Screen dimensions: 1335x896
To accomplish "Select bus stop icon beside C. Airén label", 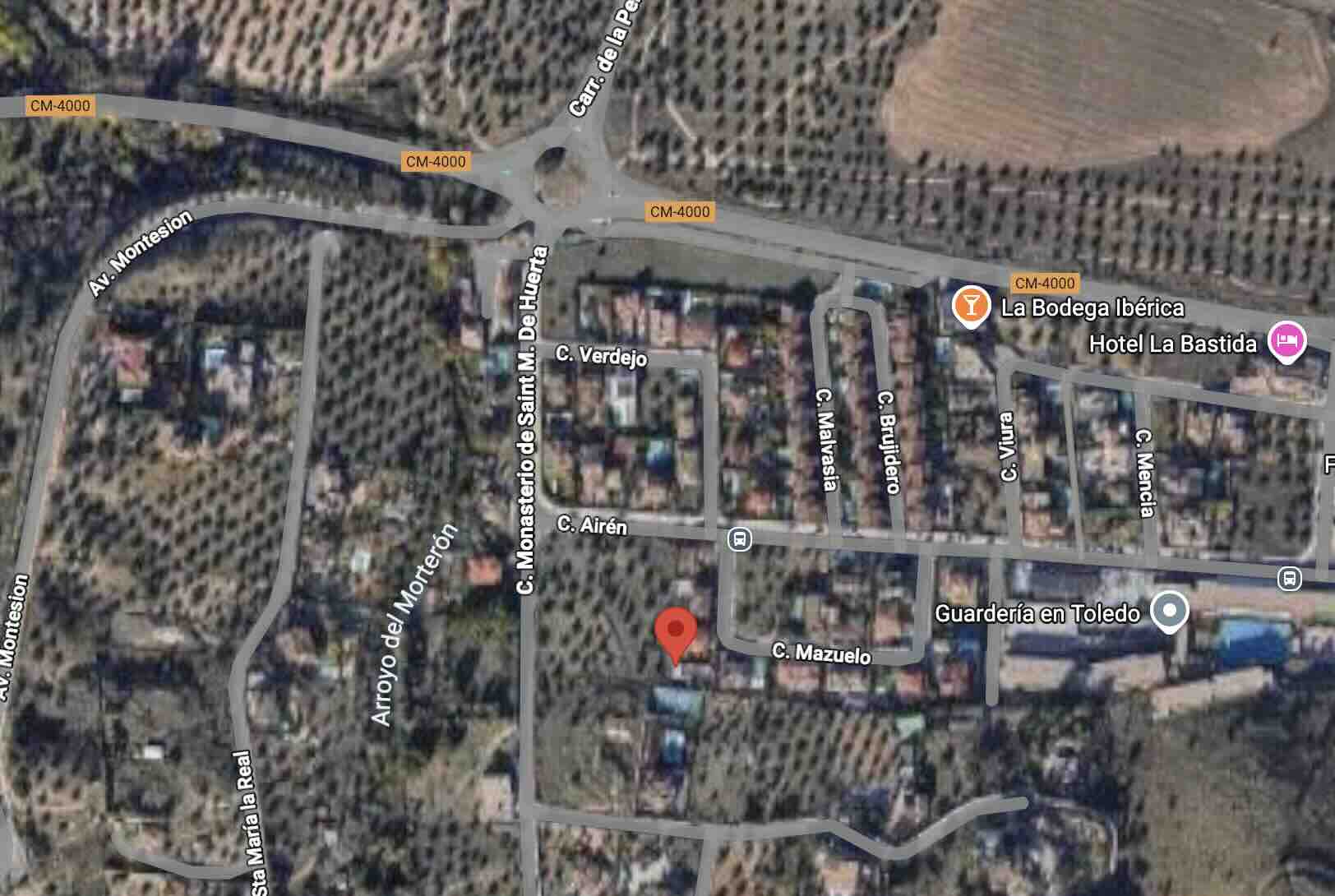I will pyautogui.click(x=739, y=539).
